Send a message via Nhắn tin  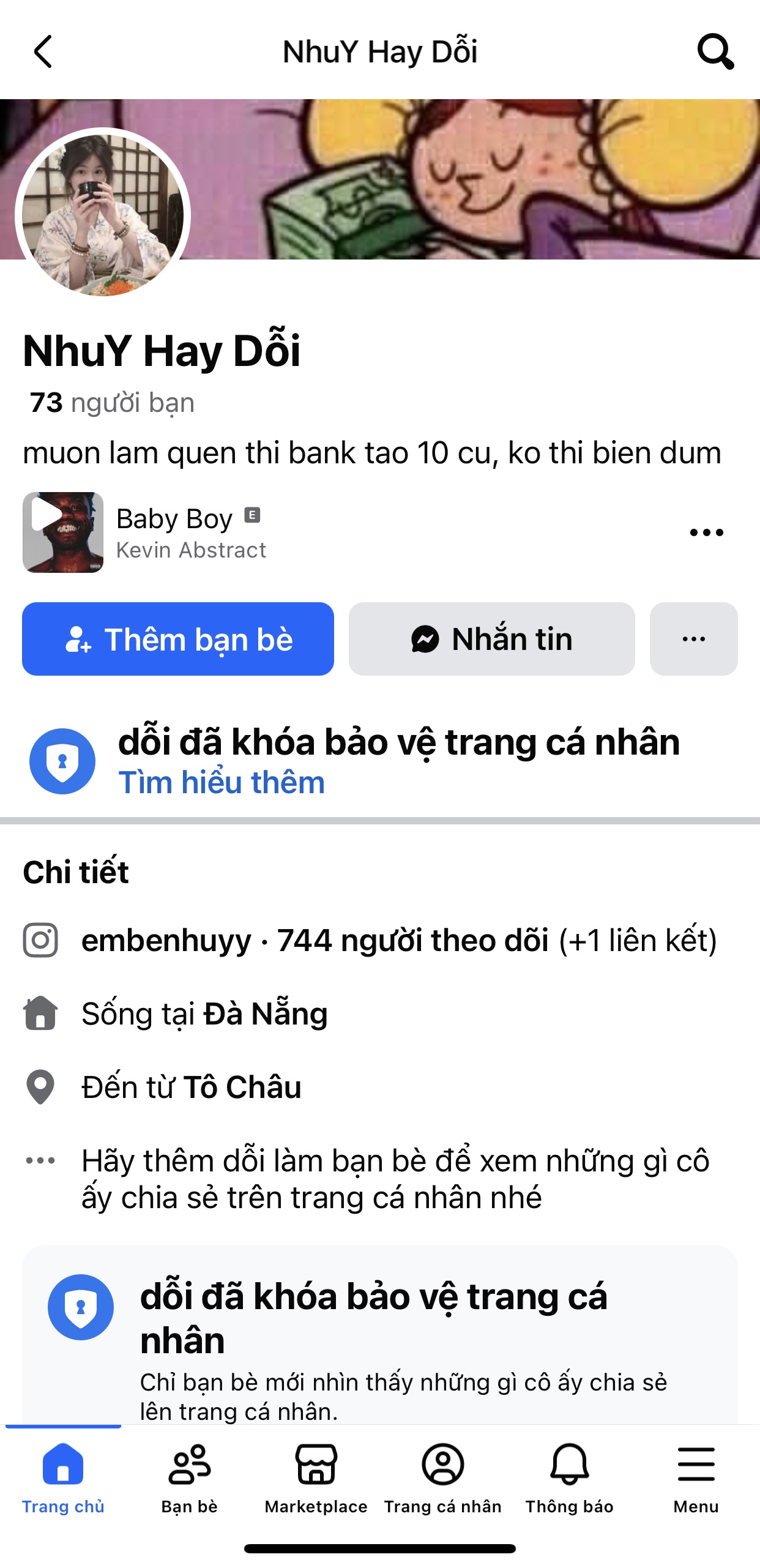click(491, 639)
